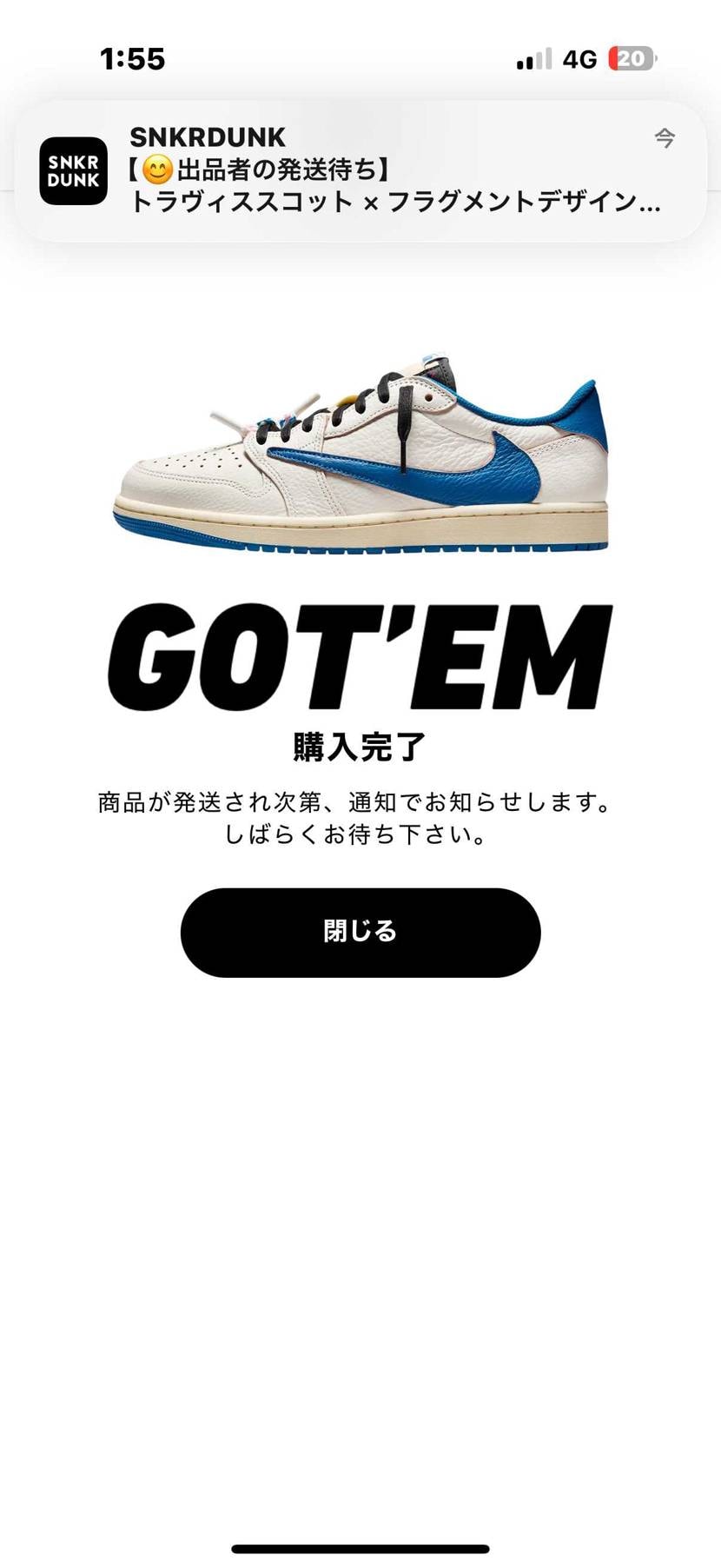Tap the shipping notice message text

[360, 817]
